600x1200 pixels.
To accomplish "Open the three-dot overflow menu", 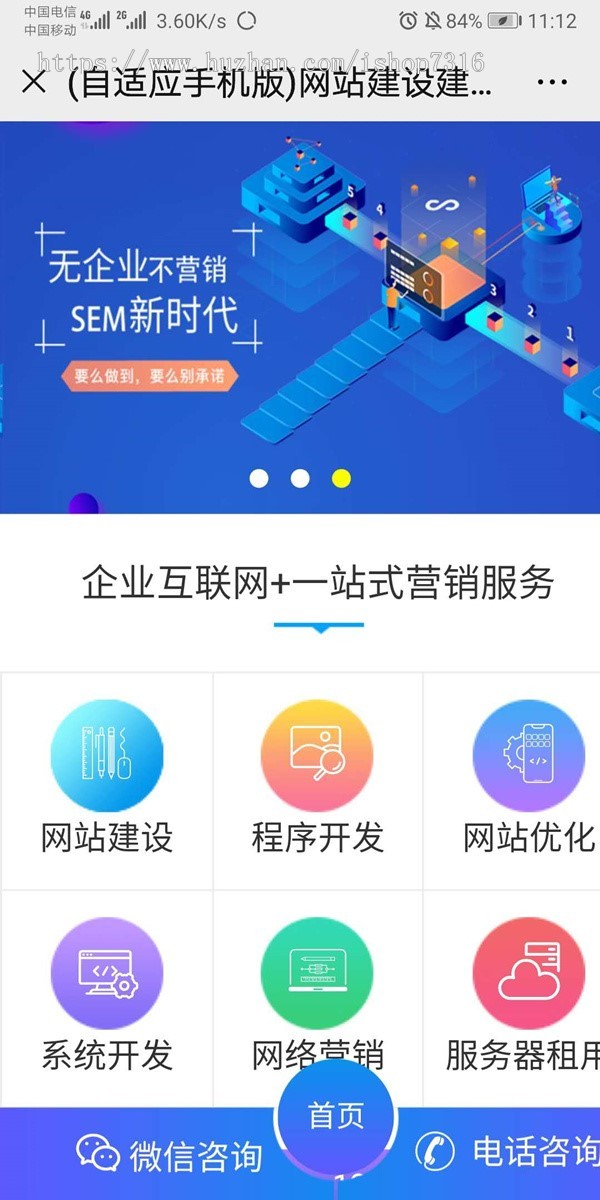I will (x=552, y=82).
